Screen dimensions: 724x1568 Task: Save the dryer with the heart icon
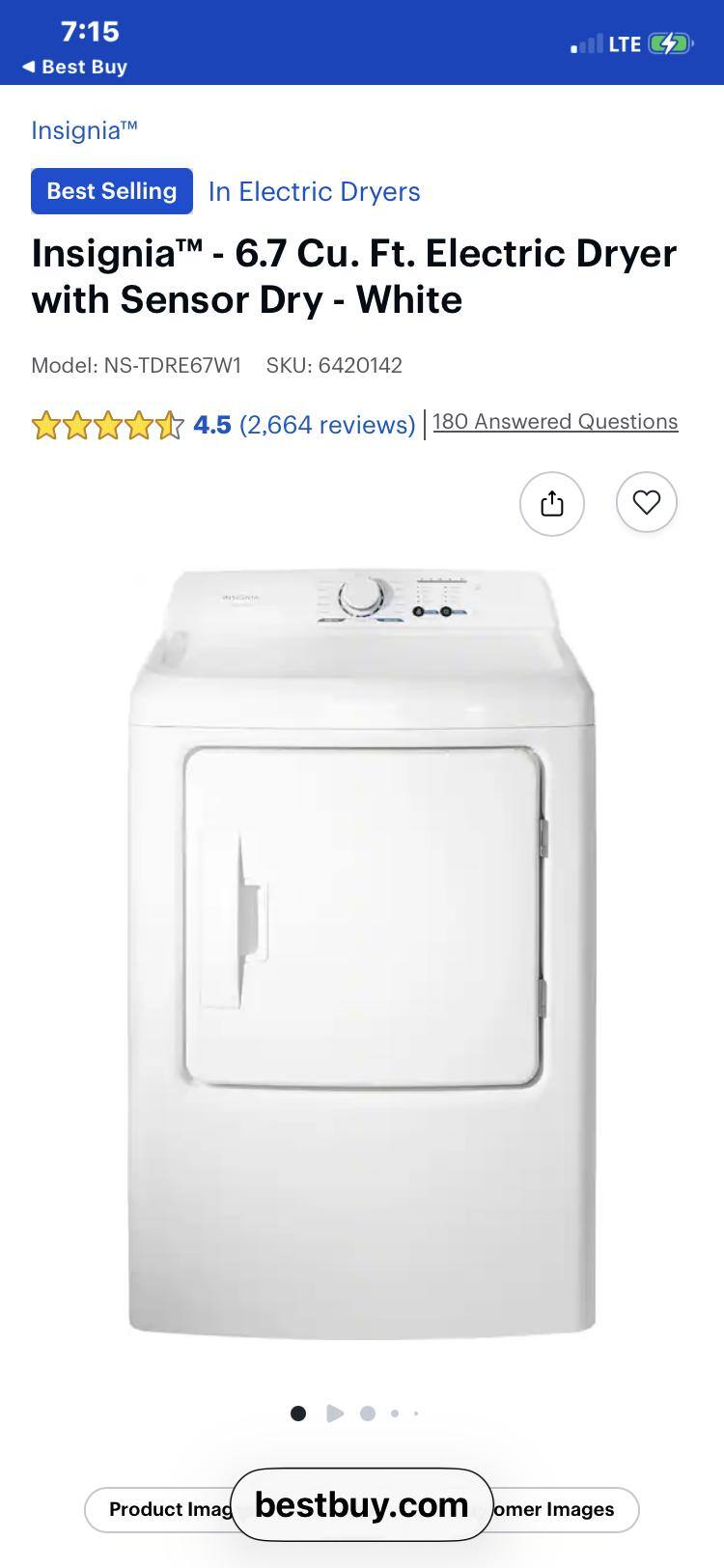647,502
